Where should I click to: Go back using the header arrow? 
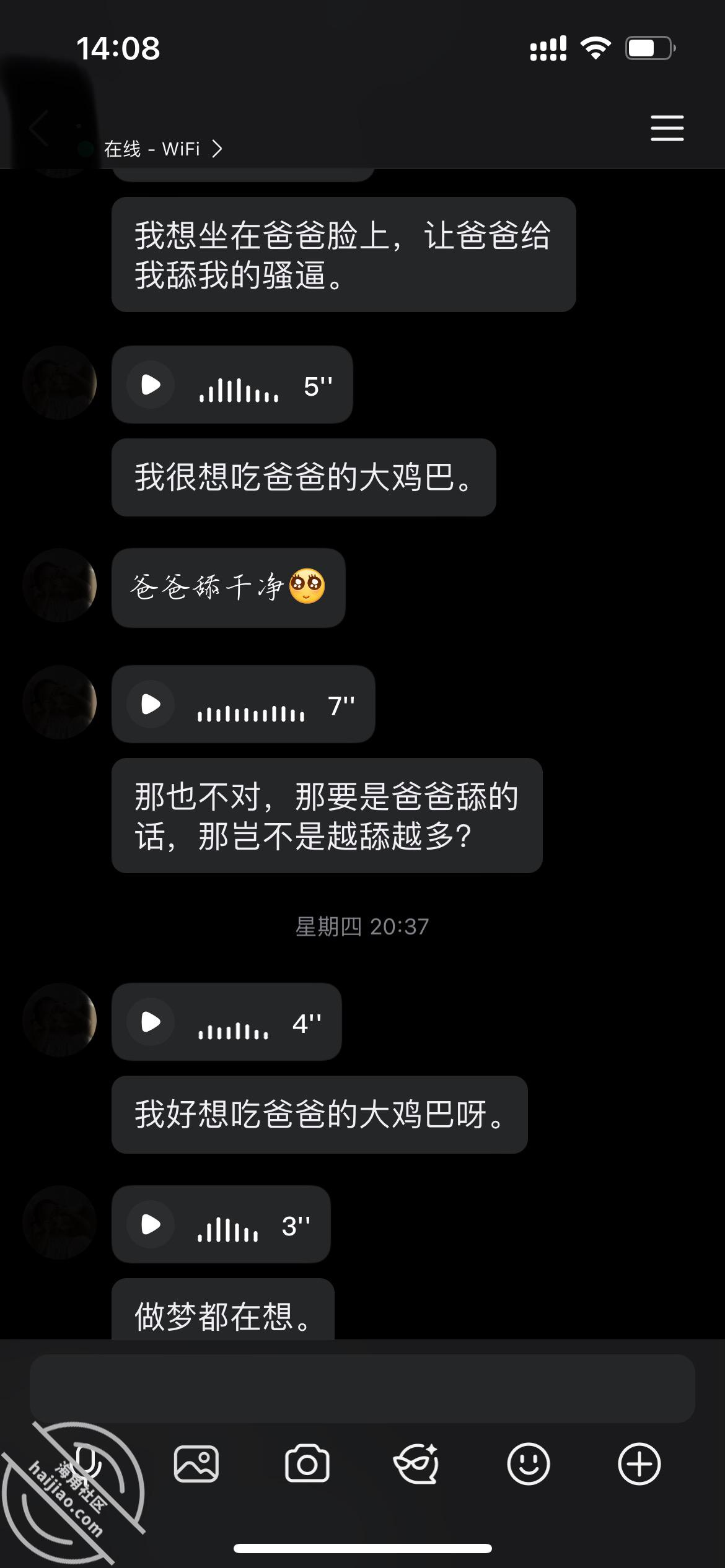(38, 128)
